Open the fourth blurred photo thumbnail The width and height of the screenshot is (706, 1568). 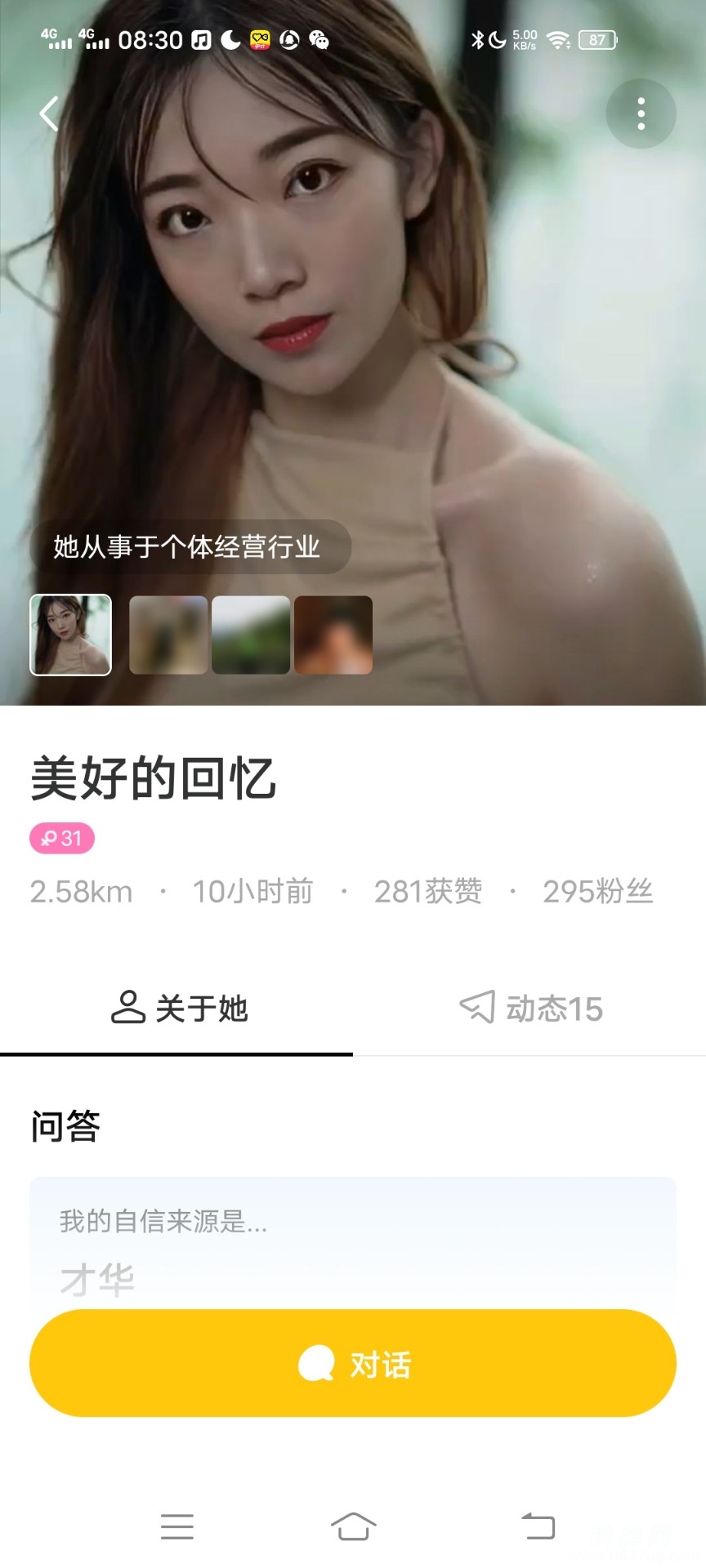point(333,635)
